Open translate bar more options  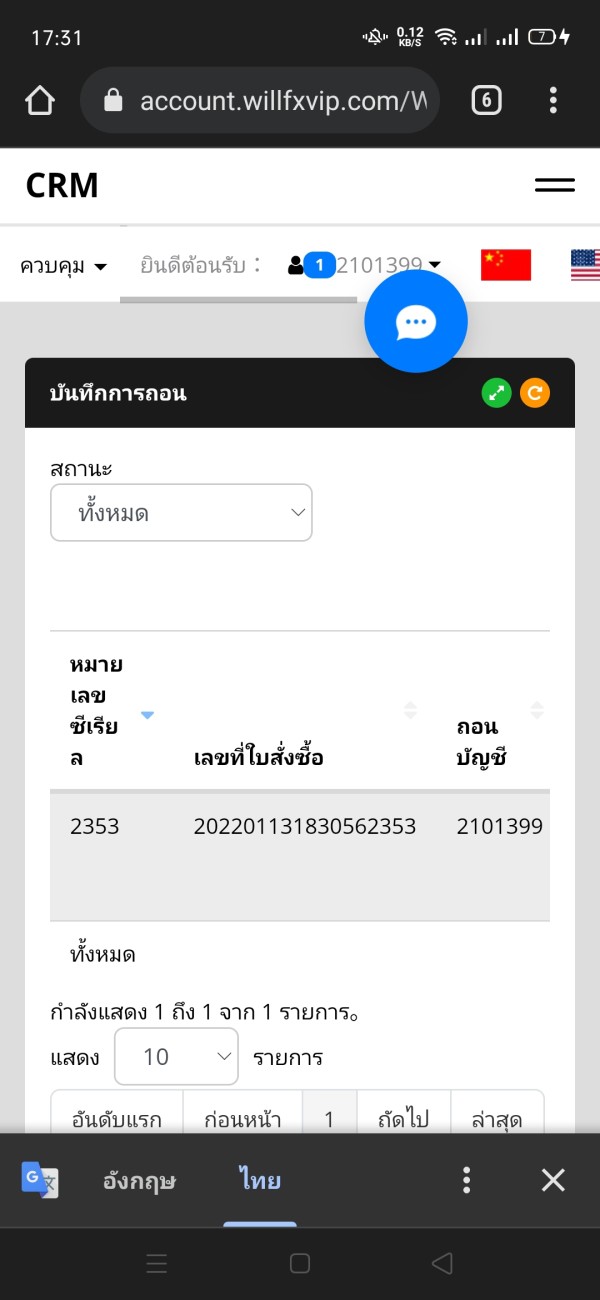[x=466, y=1180]
